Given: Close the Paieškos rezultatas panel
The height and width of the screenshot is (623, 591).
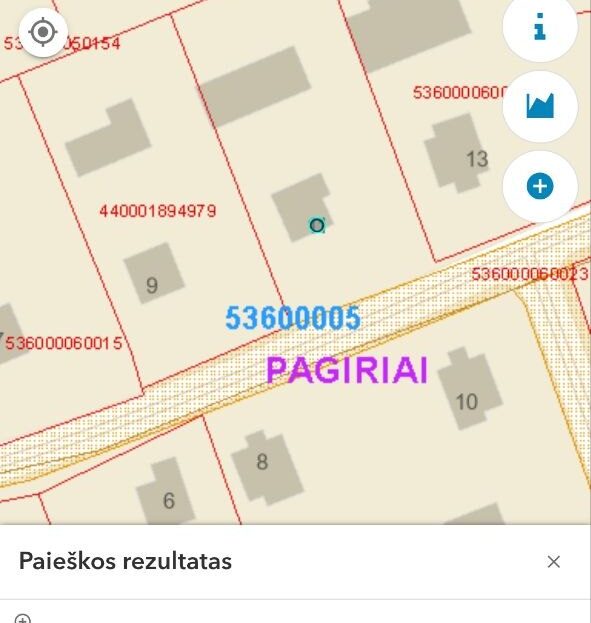Looking at the screenshot, I should click(x=553, y=562).
